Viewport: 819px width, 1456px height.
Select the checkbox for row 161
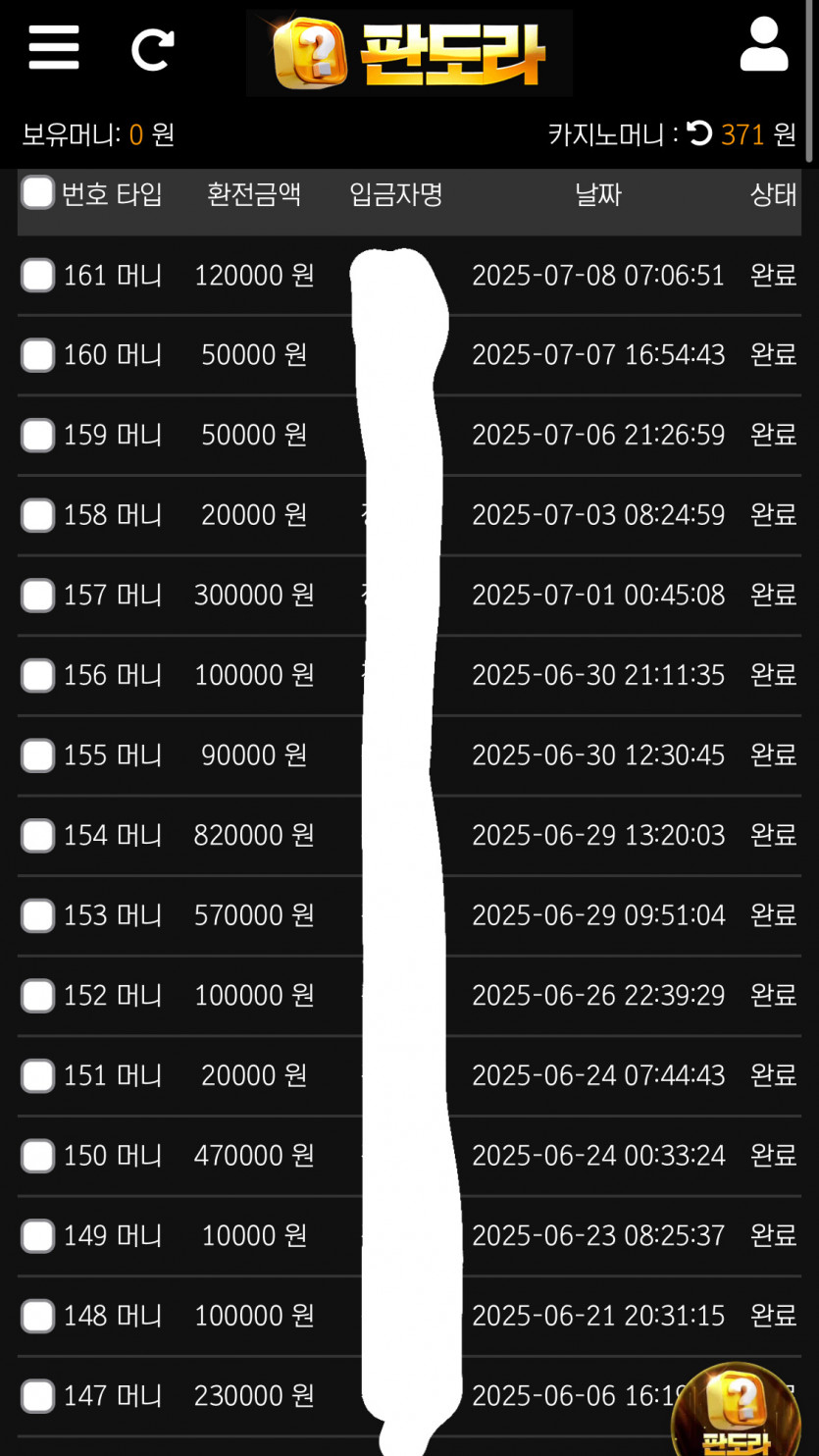click(x=38, y=276)
